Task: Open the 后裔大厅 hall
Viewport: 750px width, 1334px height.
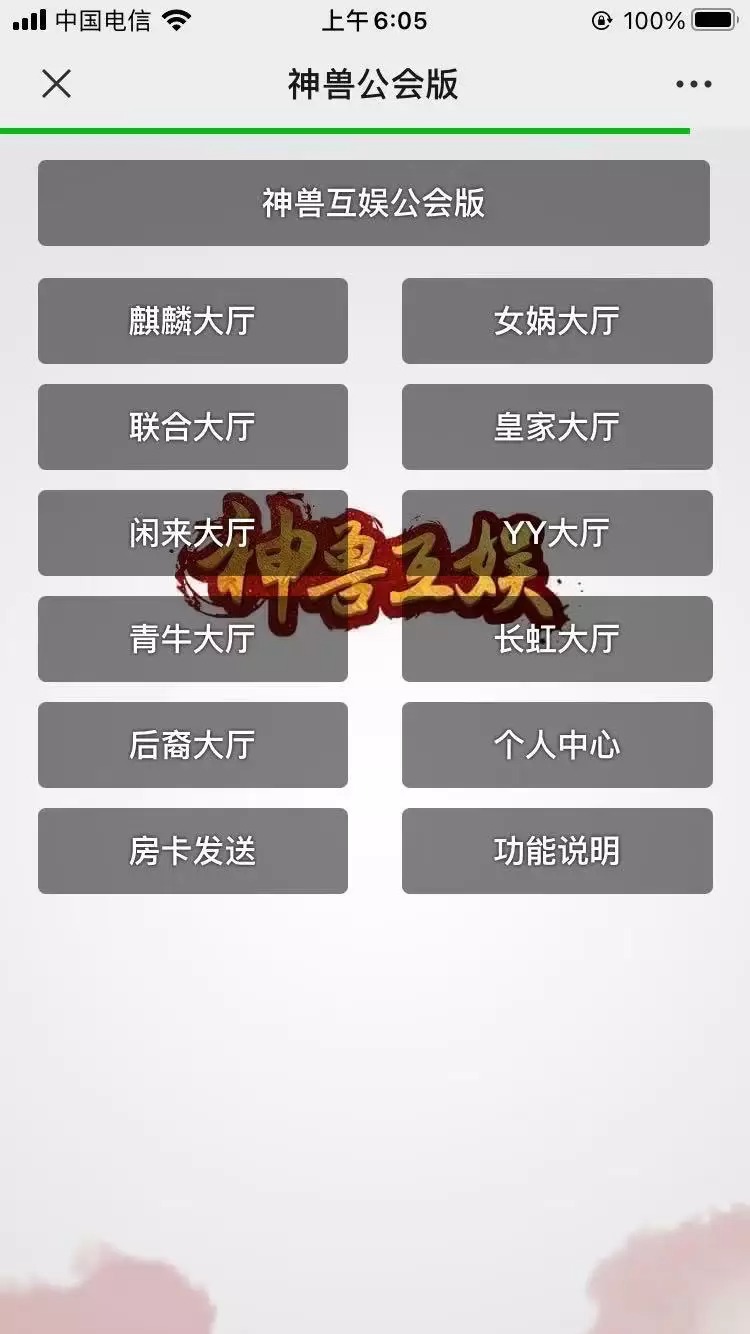Action: click(193, 745)
